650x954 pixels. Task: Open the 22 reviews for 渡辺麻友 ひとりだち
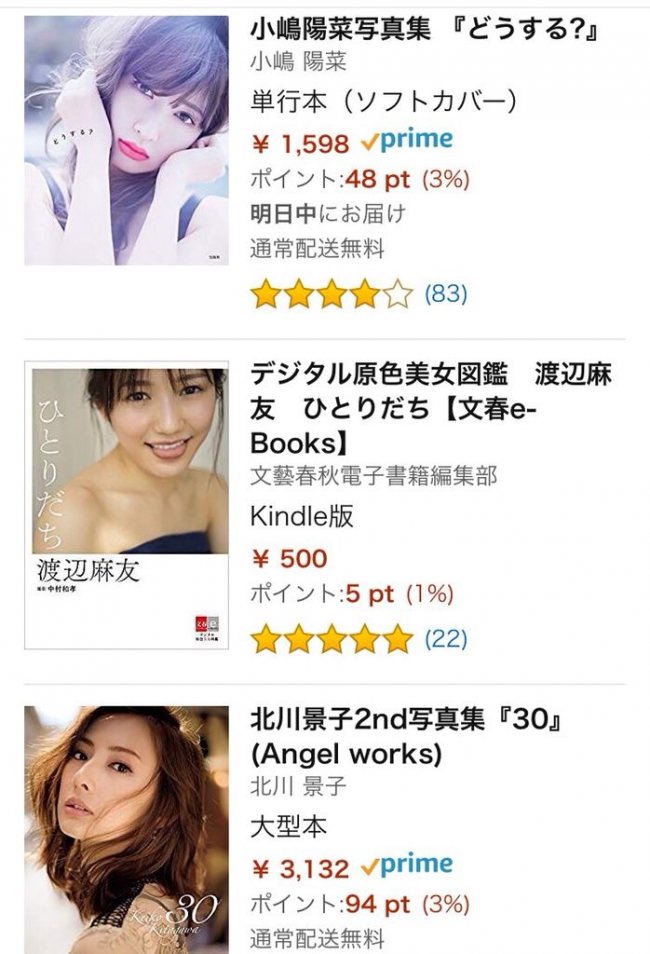click(x=446, y=638)
